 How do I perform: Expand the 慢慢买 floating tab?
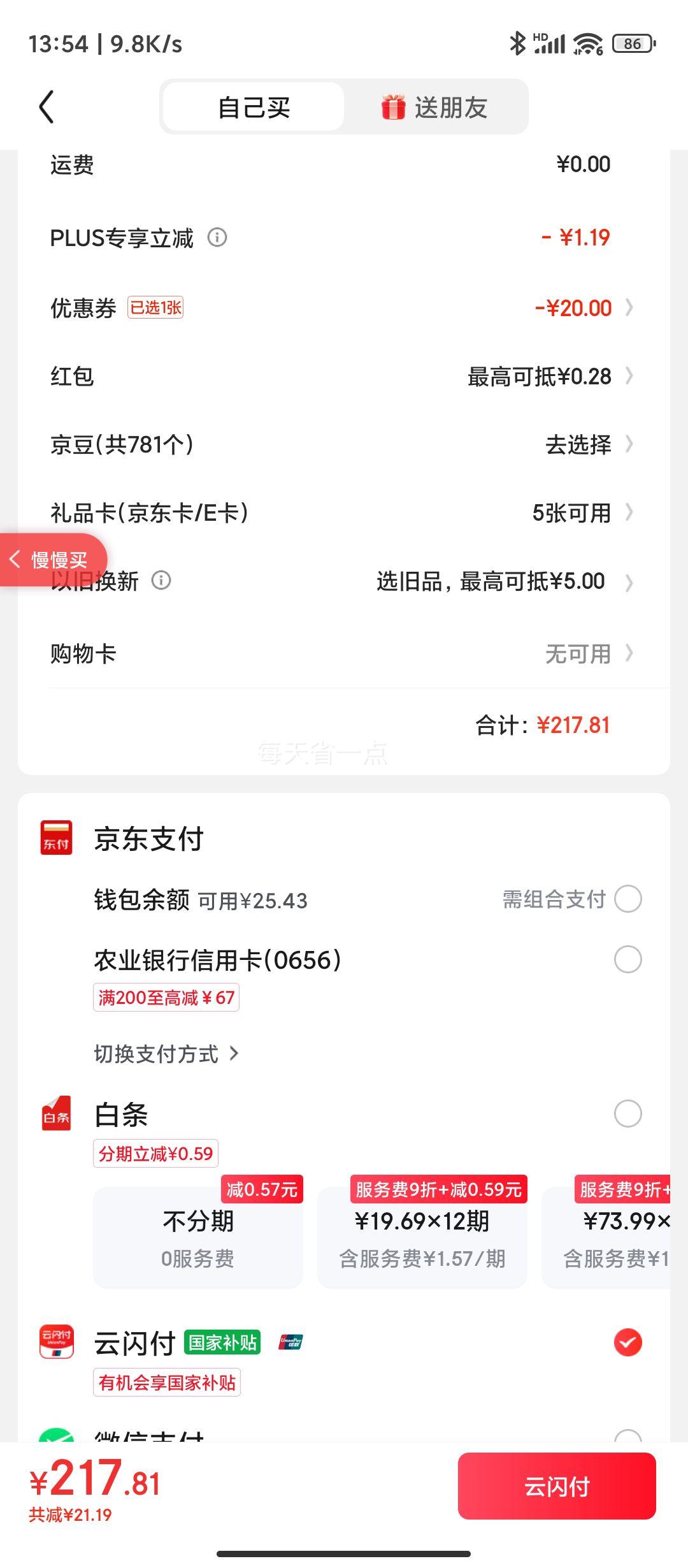click(x=52, y=560)
